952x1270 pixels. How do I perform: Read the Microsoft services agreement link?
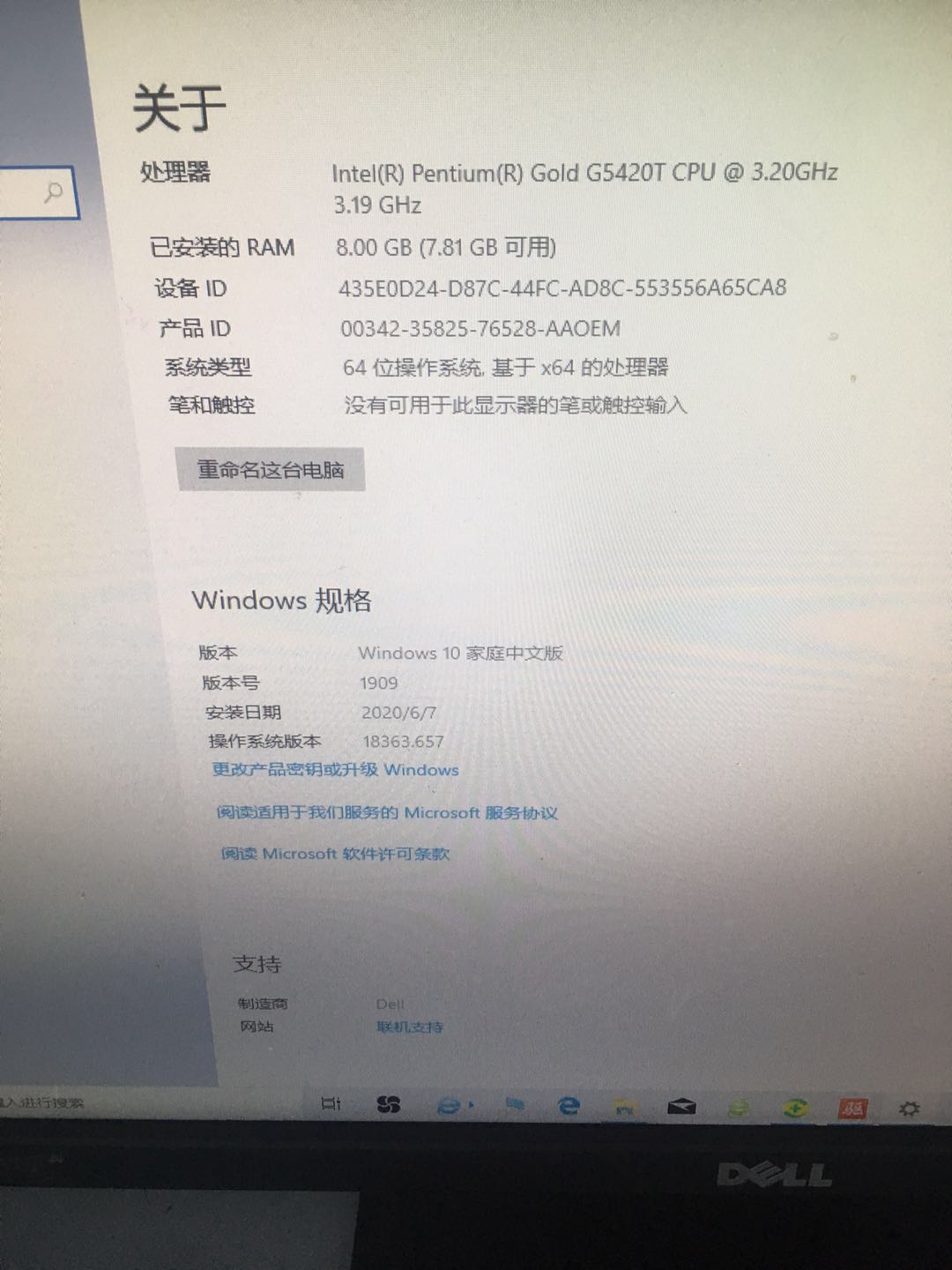pos(387,812)
